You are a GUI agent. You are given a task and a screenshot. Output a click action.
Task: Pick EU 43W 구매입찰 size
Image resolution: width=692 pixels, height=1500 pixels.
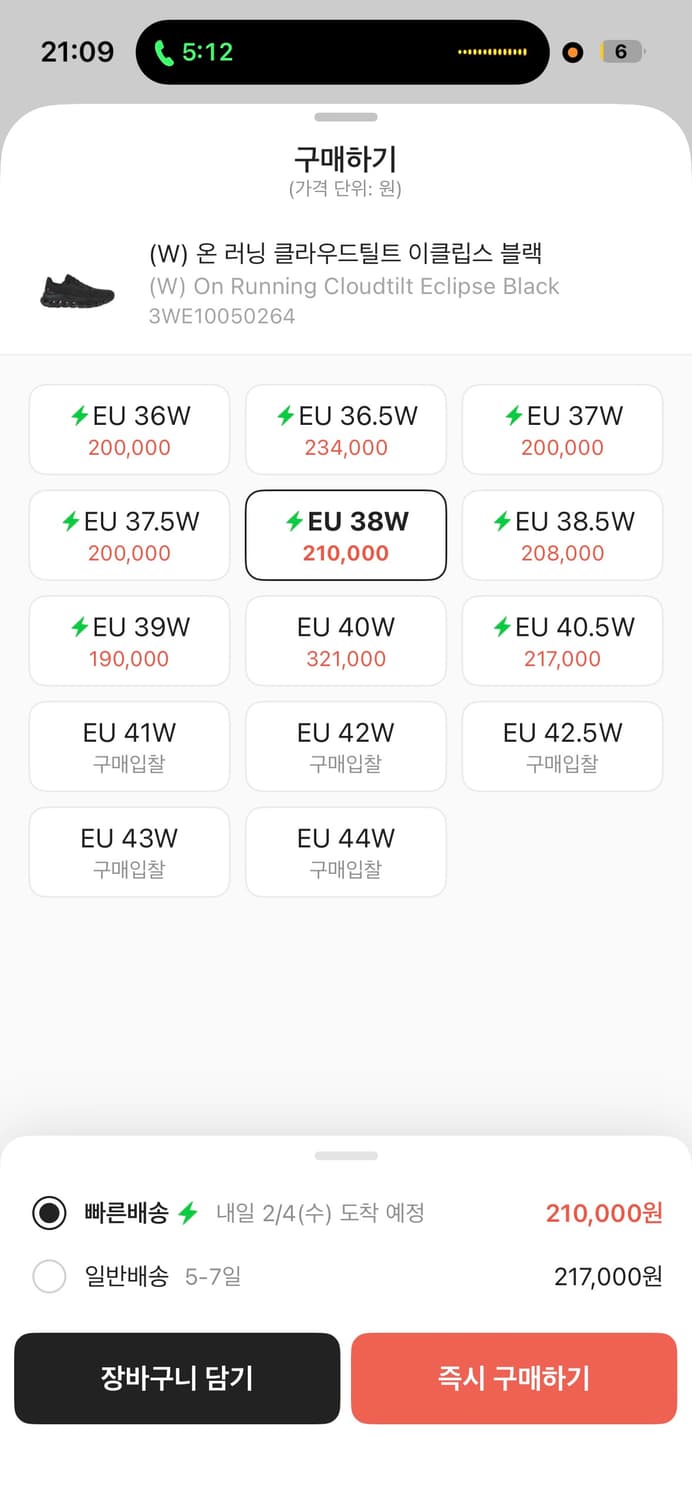point(129,853)
